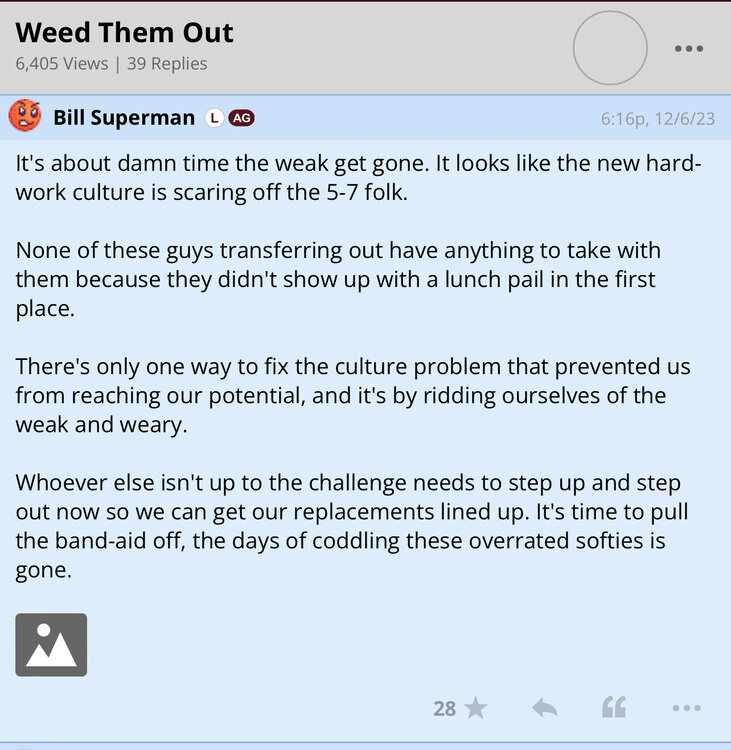Tap the circular button in thread header
731x750 pixels.
[610, 48]
